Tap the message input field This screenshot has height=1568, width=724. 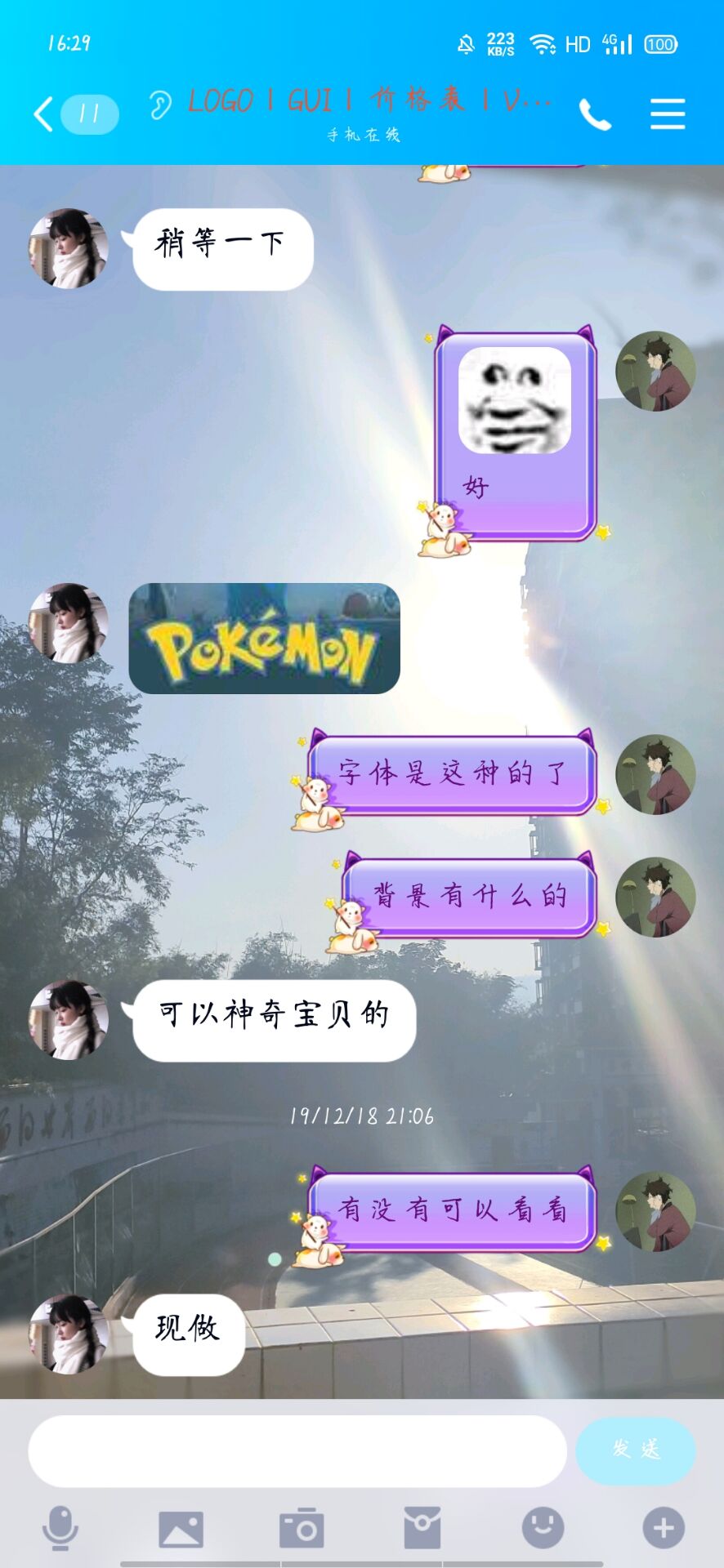(x=297, y=1450)
